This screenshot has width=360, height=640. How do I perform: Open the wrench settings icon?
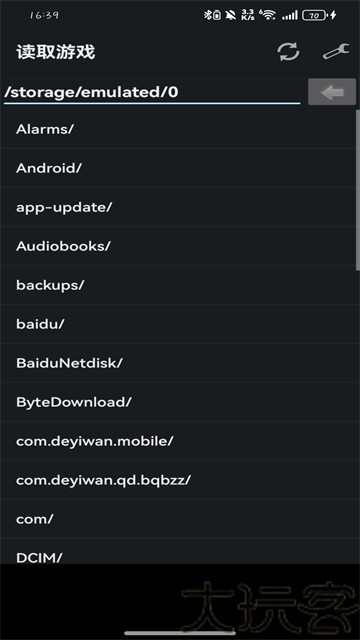[336, 52]
